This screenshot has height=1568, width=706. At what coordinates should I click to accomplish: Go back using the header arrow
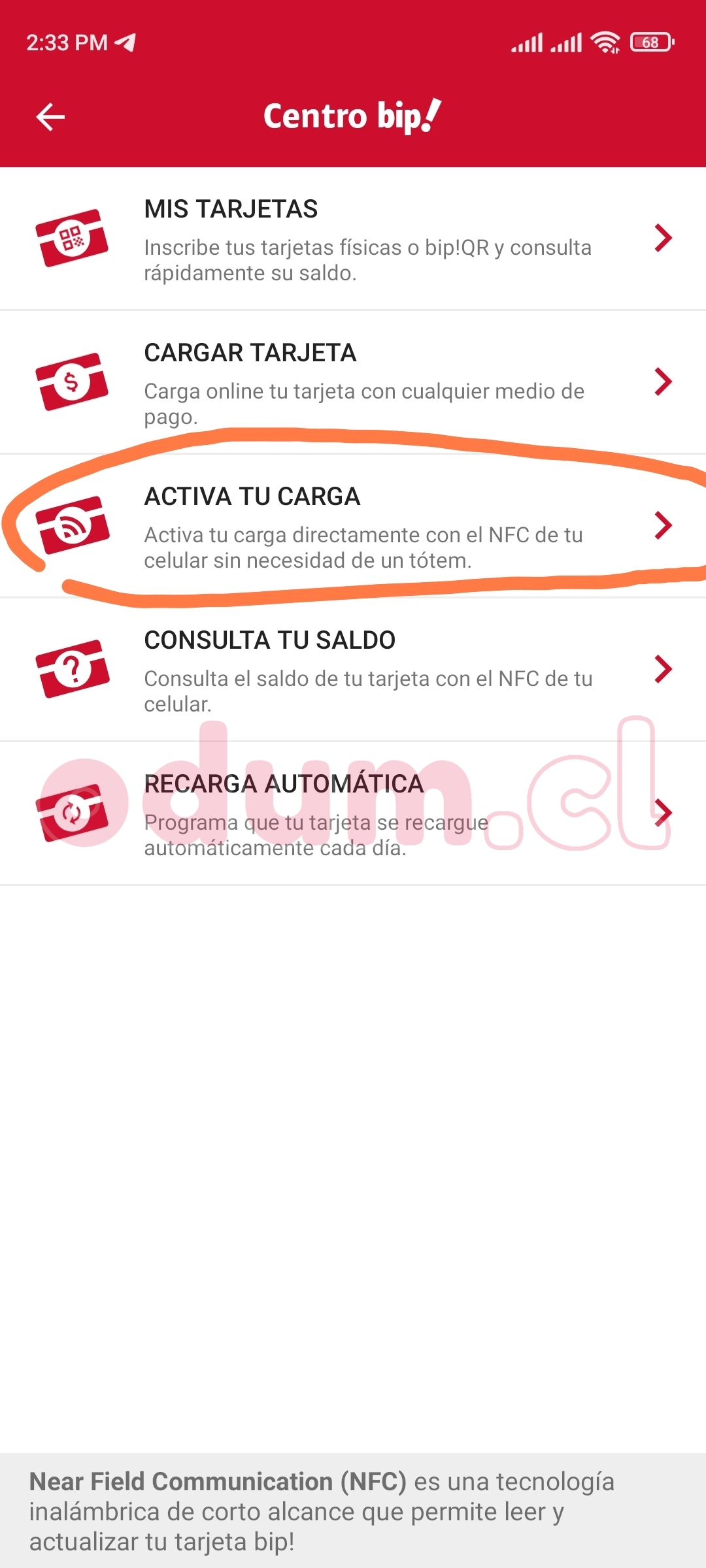click(50, 117)
